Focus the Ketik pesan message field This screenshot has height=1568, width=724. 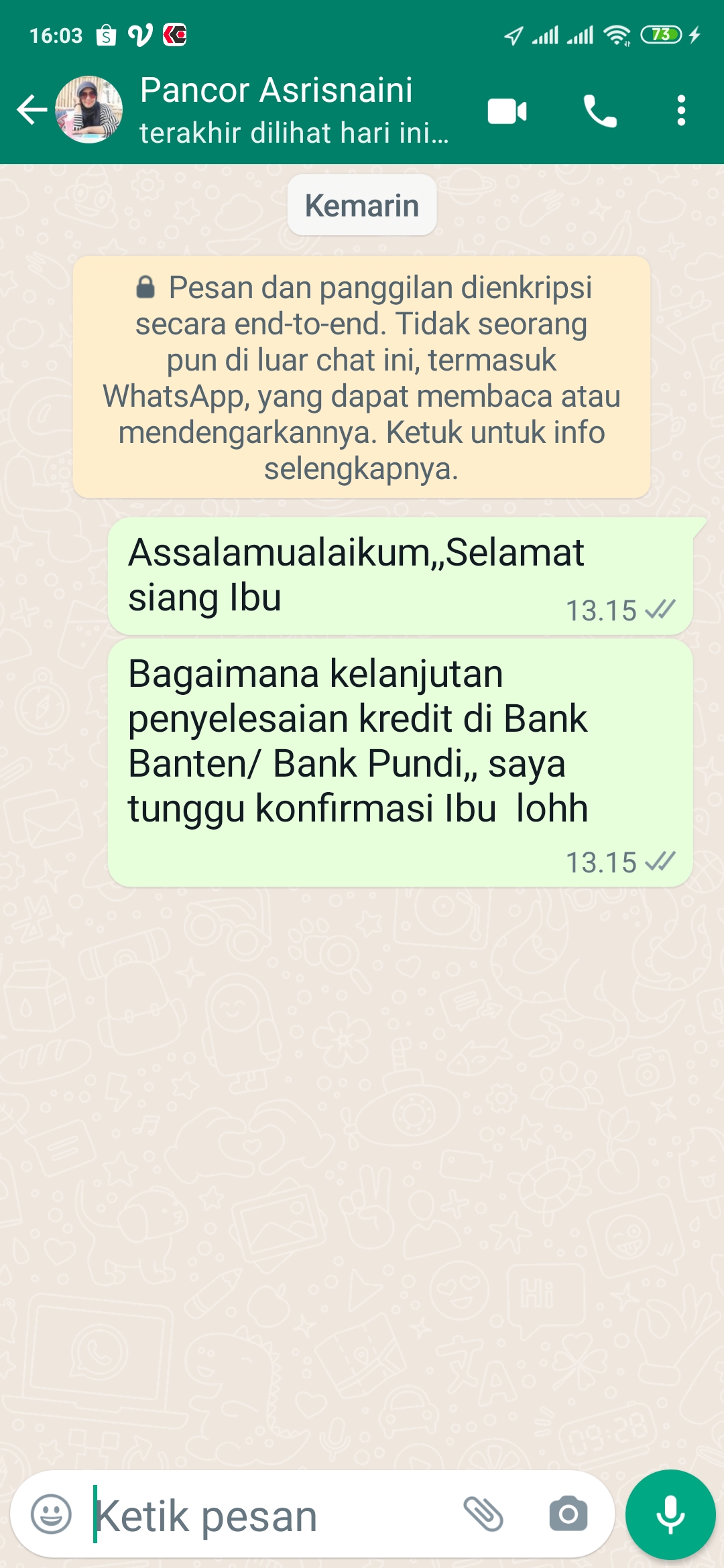tap(268, 1516)
